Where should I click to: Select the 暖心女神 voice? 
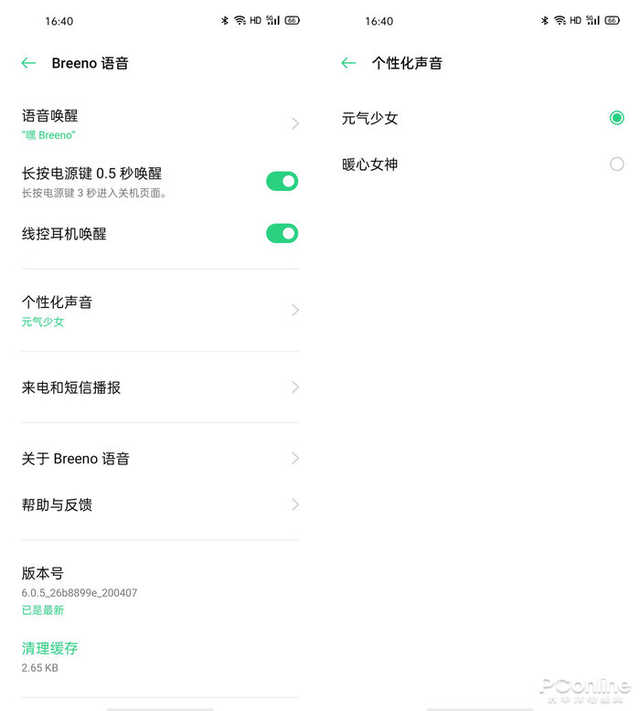pyautogui.click(x=616, y=164)
